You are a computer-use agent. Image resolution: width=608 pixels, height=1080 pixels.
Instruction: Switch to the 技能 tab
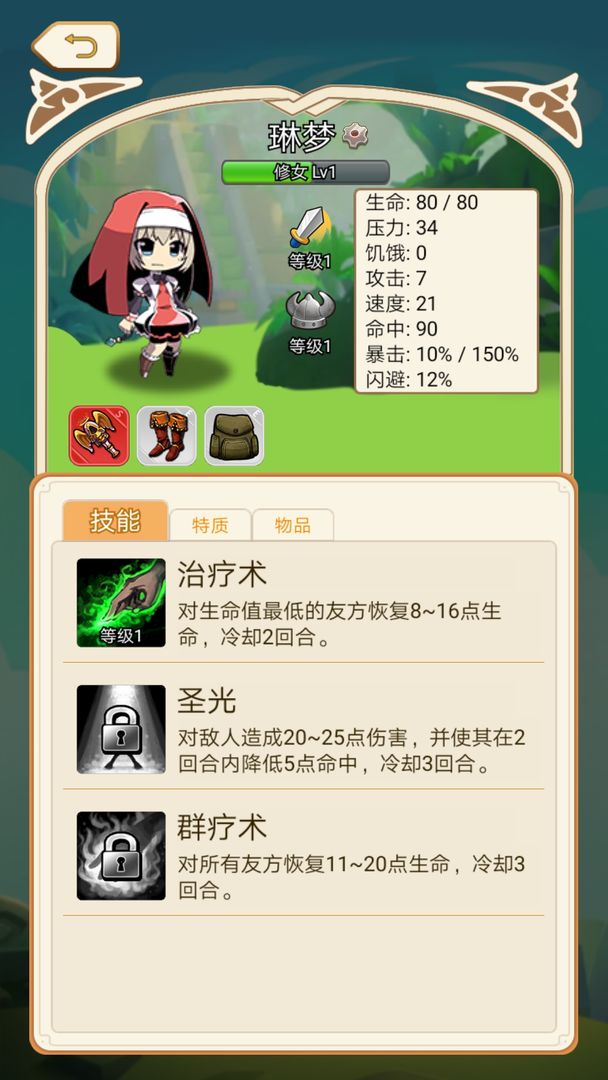coord(115,521)
